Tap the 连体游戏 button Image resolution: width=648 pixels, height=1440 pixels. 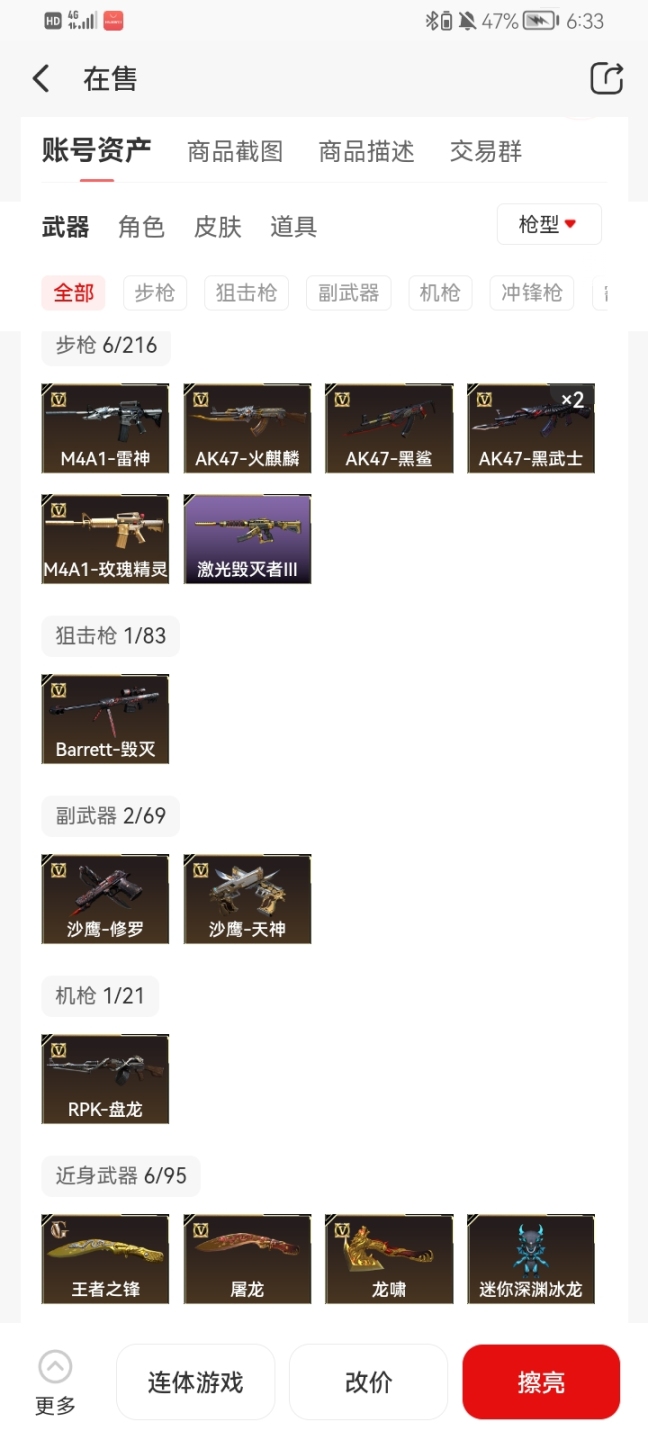195,1382
